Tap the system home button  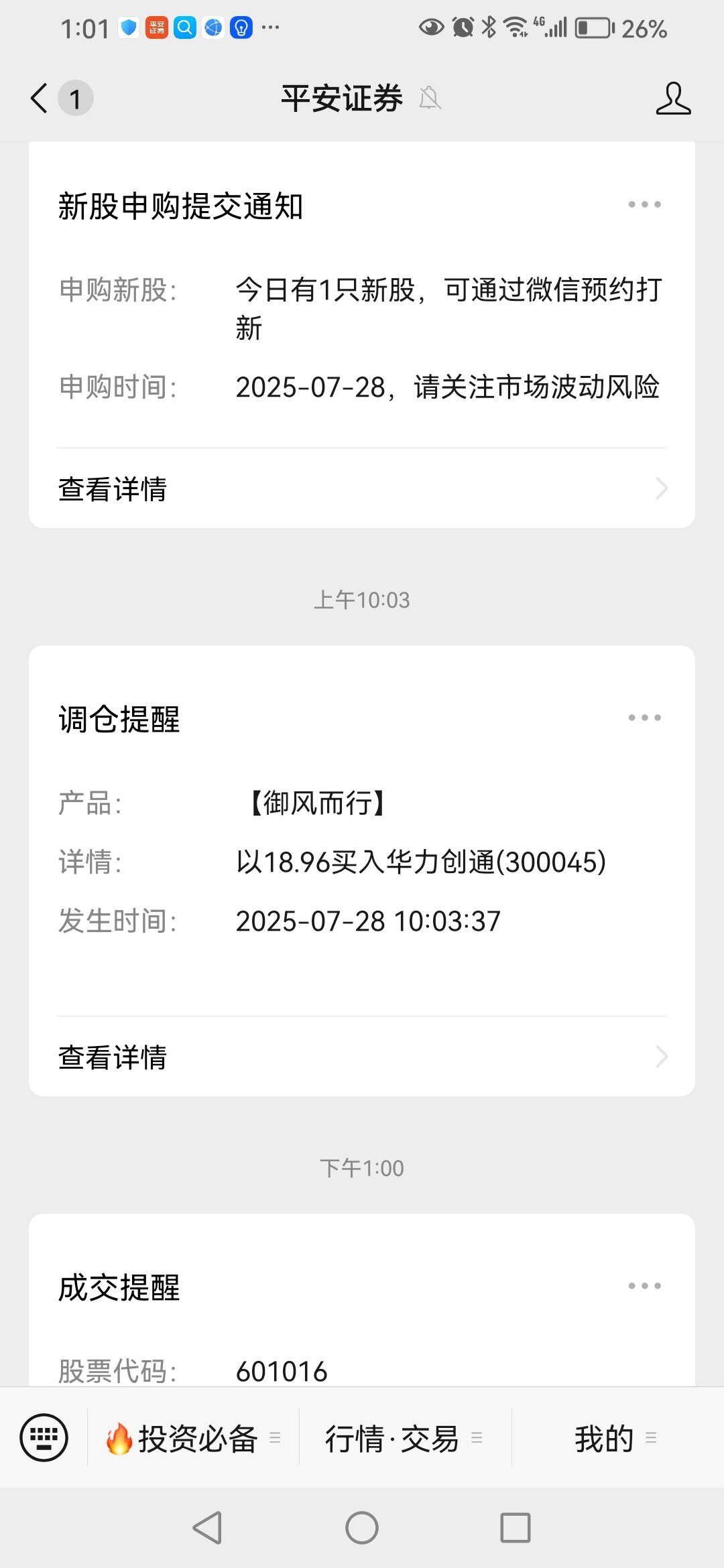362,1528
